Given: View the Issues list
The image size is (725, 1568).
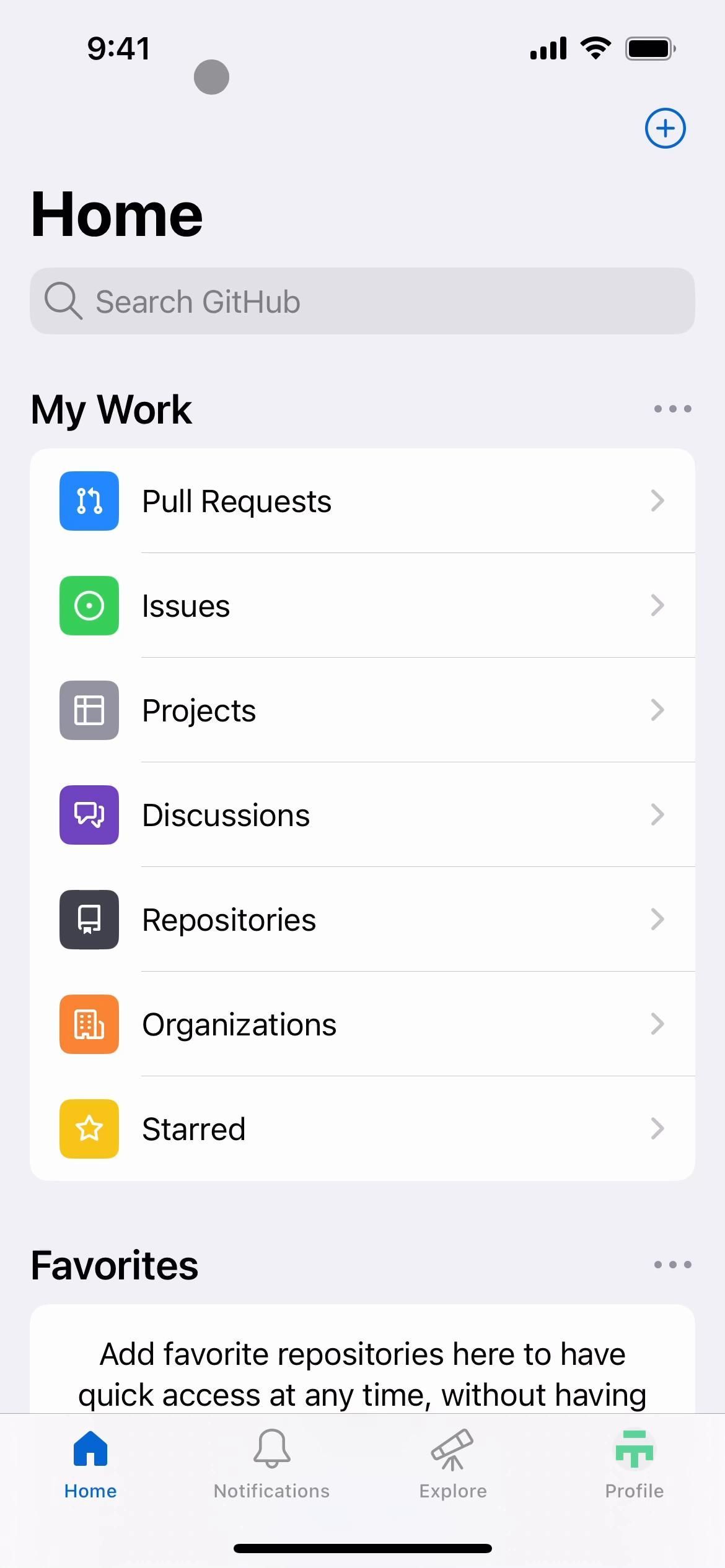Looking at the screenshot, I should (x=362, y=606).
